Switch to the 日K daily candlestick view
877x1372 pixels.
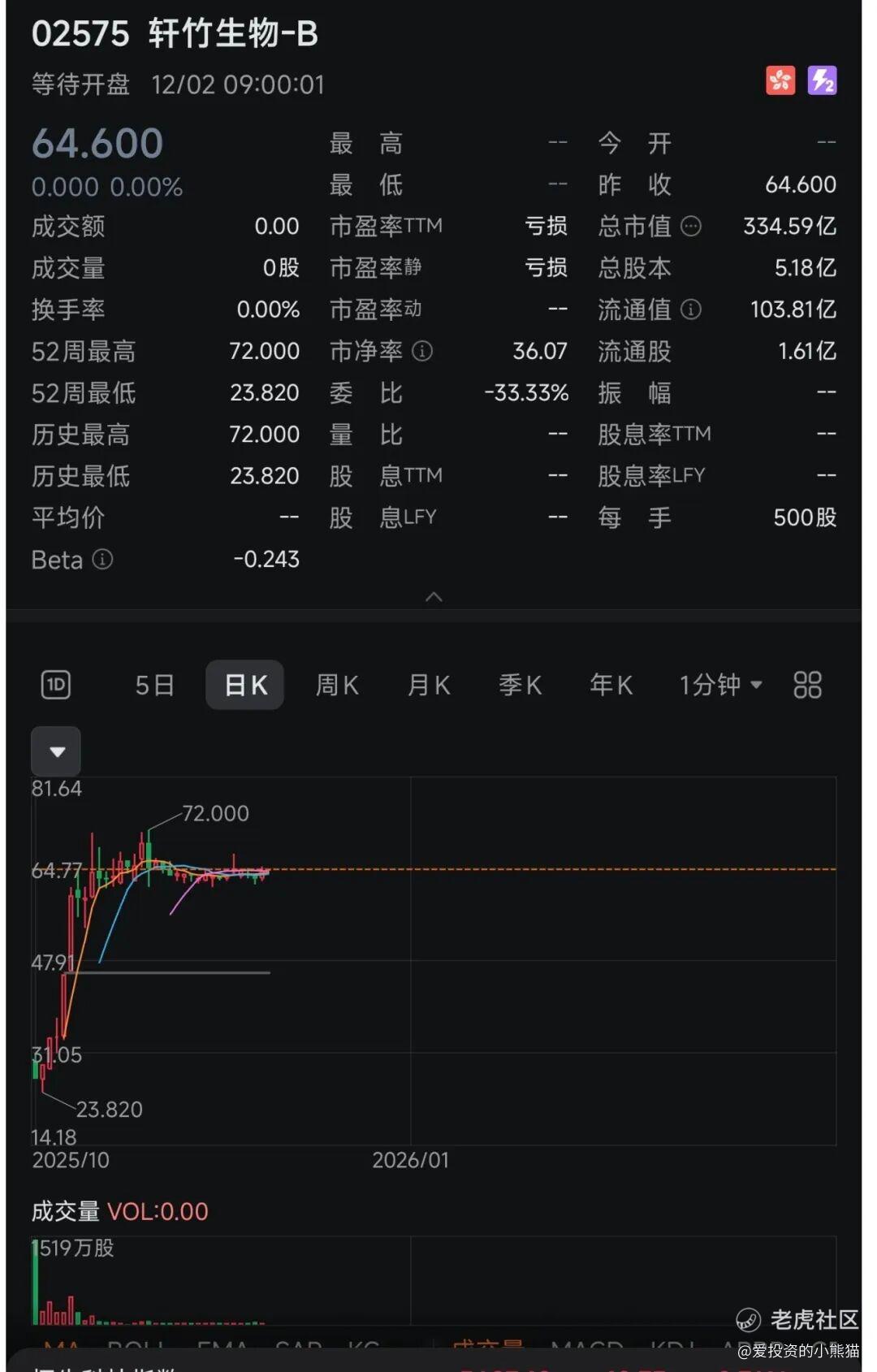pos(245,685)
